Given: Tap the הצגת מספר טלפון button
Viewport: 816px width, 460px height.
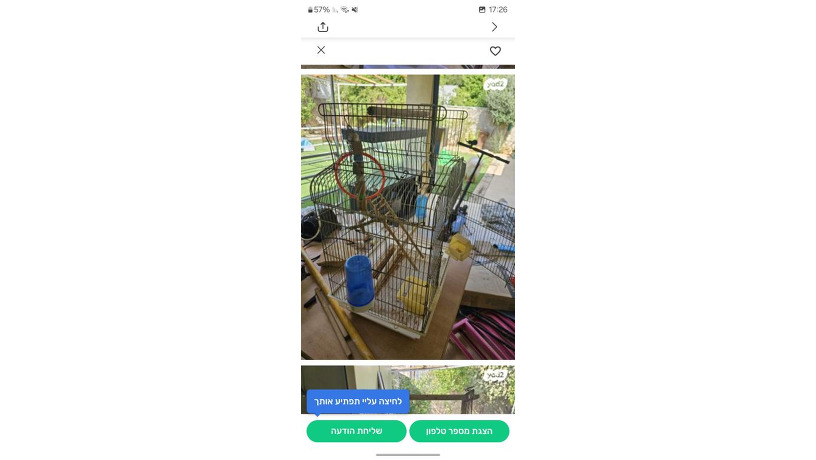Looking at the screenshot, I should click(459, 431).
